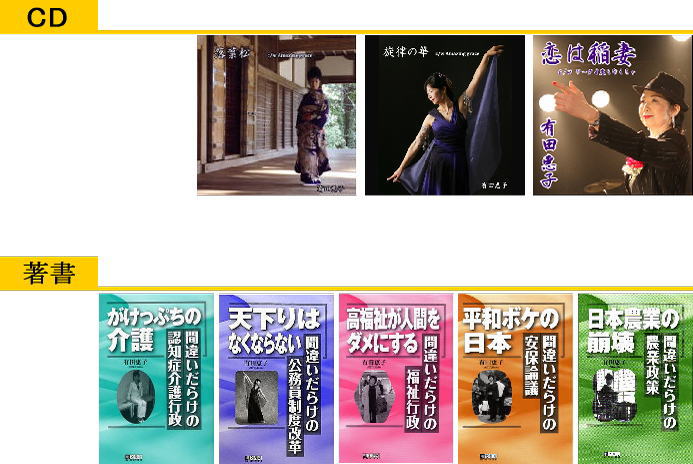Open the CD cover with the dancer in a corridor
Viewport: 693px width, 464px height.
pos(276,115)
